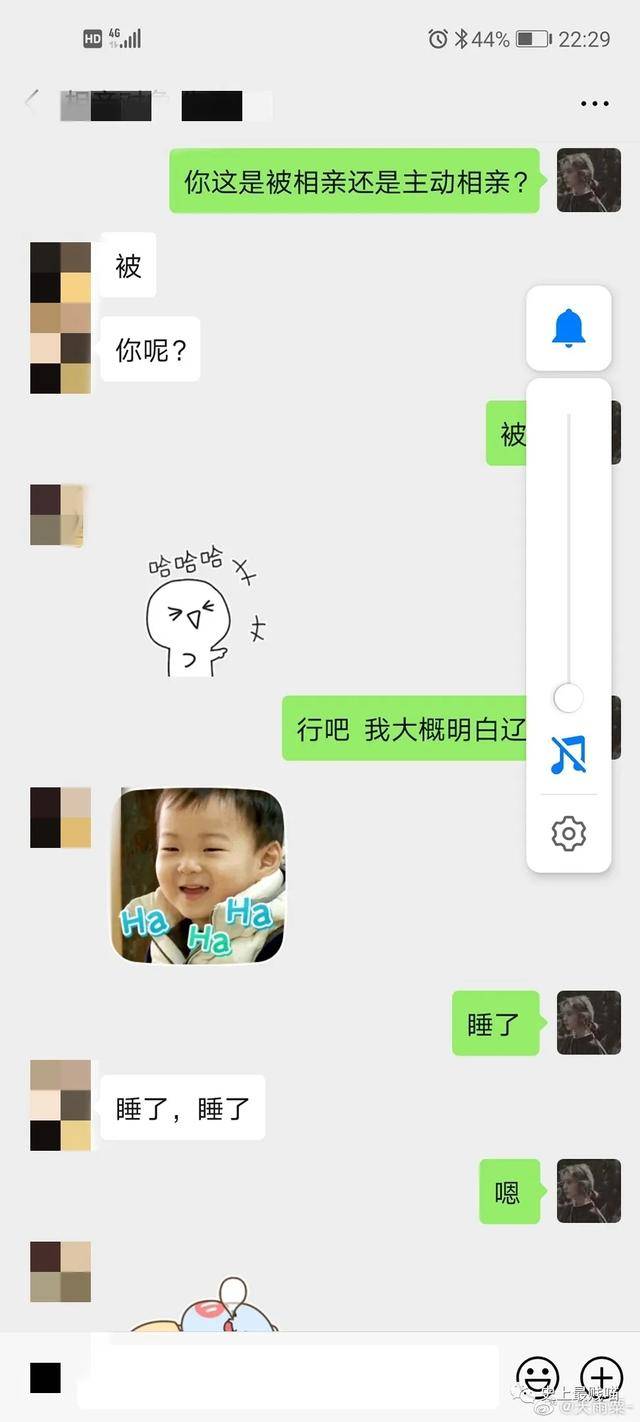Image resolution: width=640 pixels, height=1422 pixels.
Task: Tap the ringer mode bell icon
Action: click(x=568, y=328)
